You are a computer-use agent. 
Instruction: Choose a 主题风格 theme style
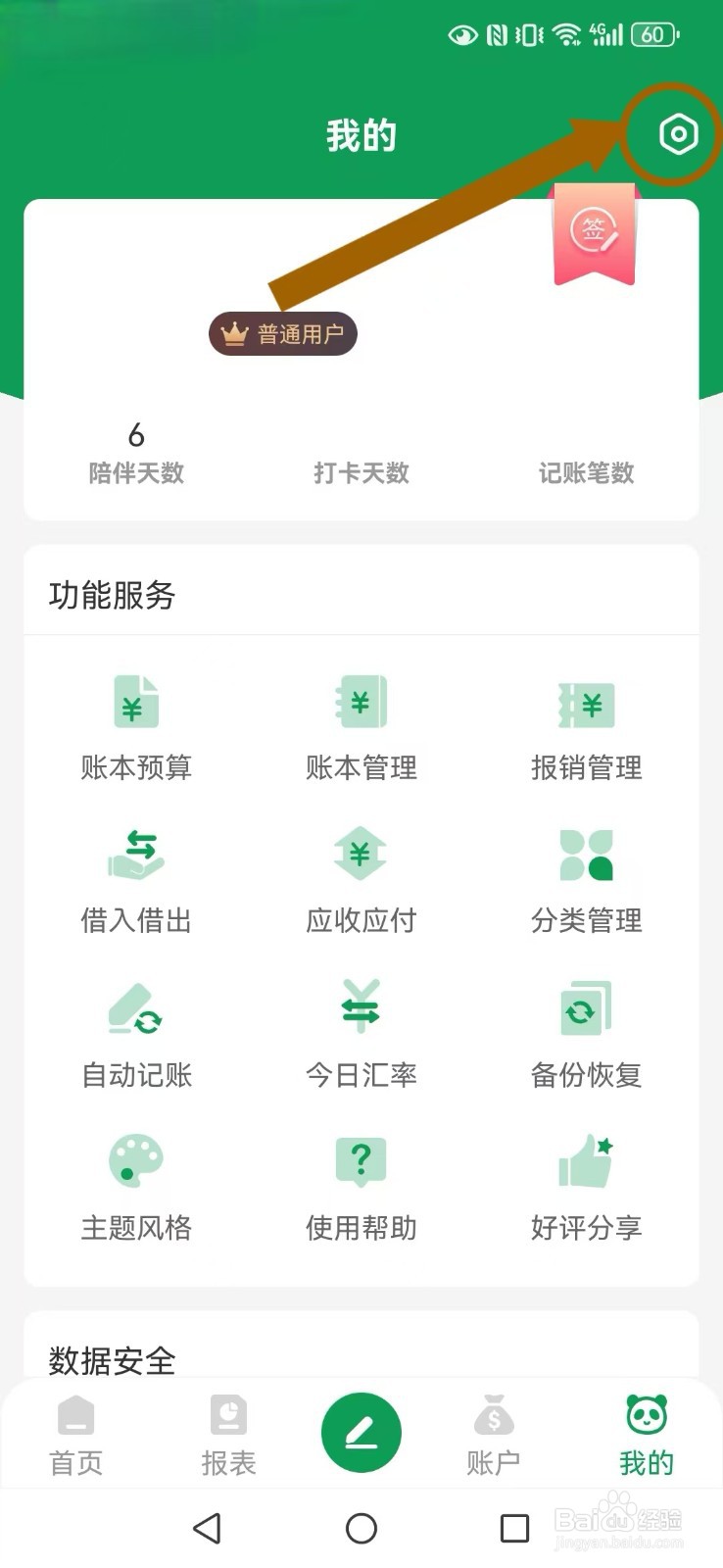135,1187
